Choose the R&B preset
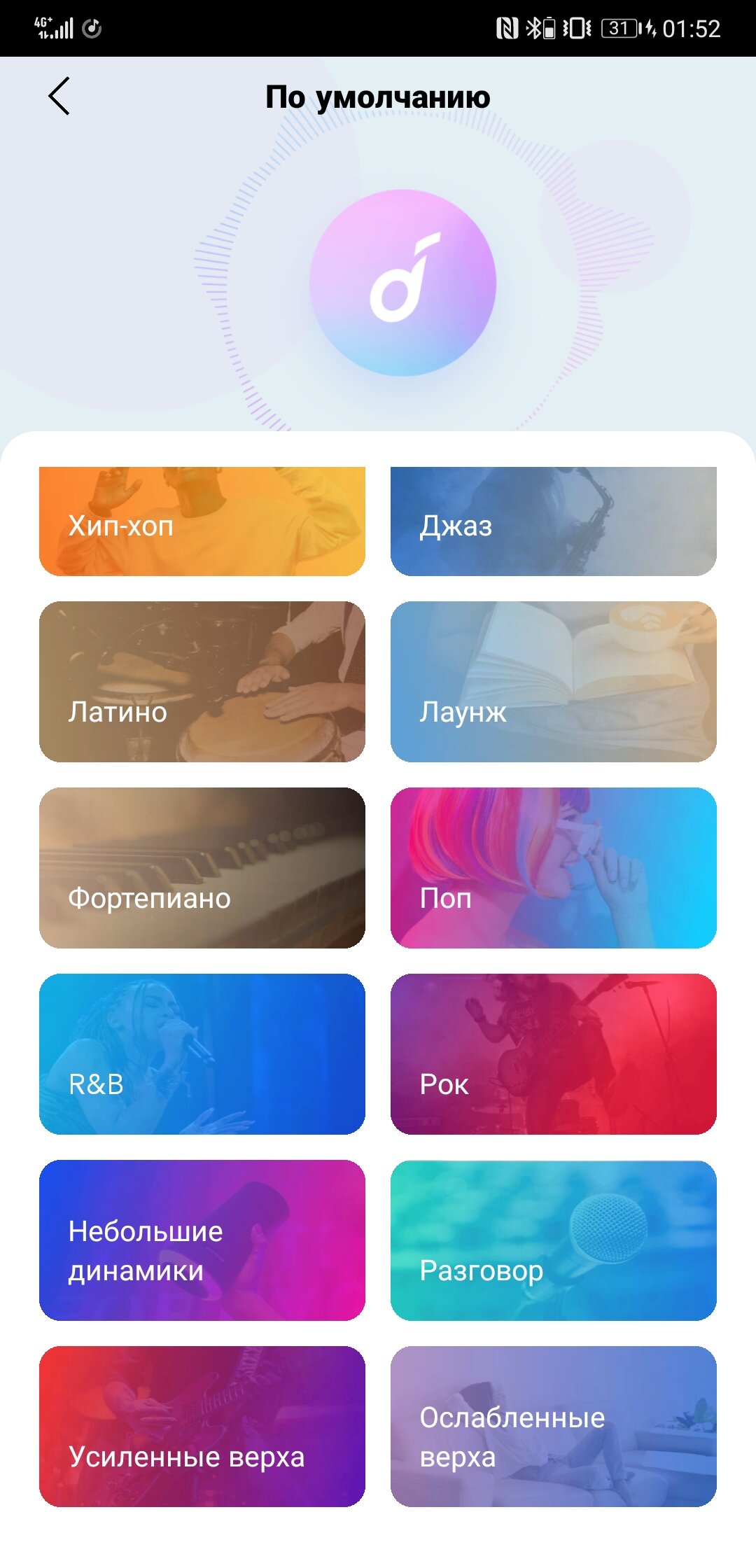The width and height of the screenshot is (756, 1568). [x=202, y=1054]
